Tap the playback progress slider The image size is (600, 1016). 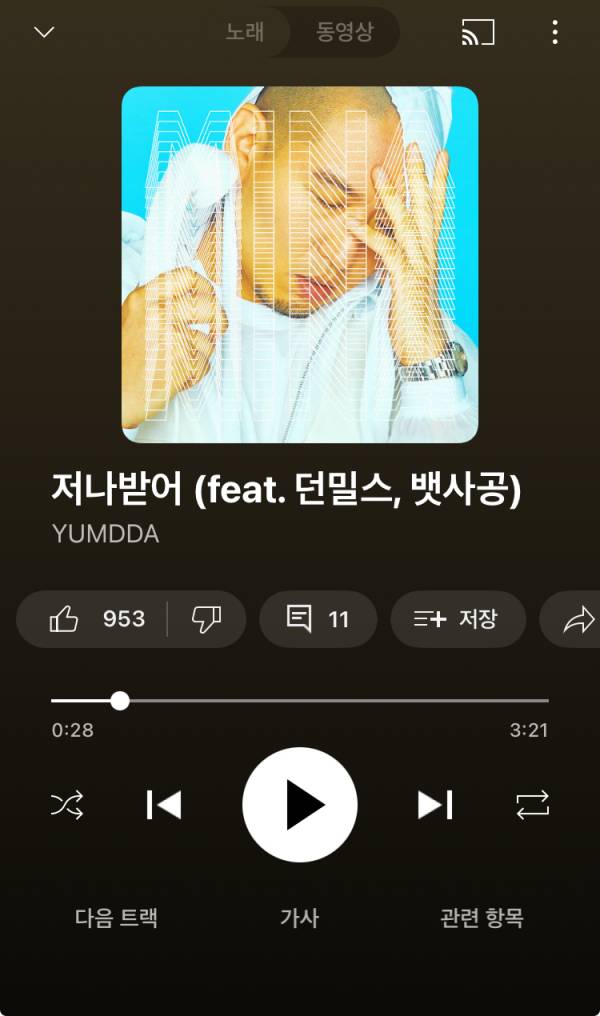coord(300,700)
